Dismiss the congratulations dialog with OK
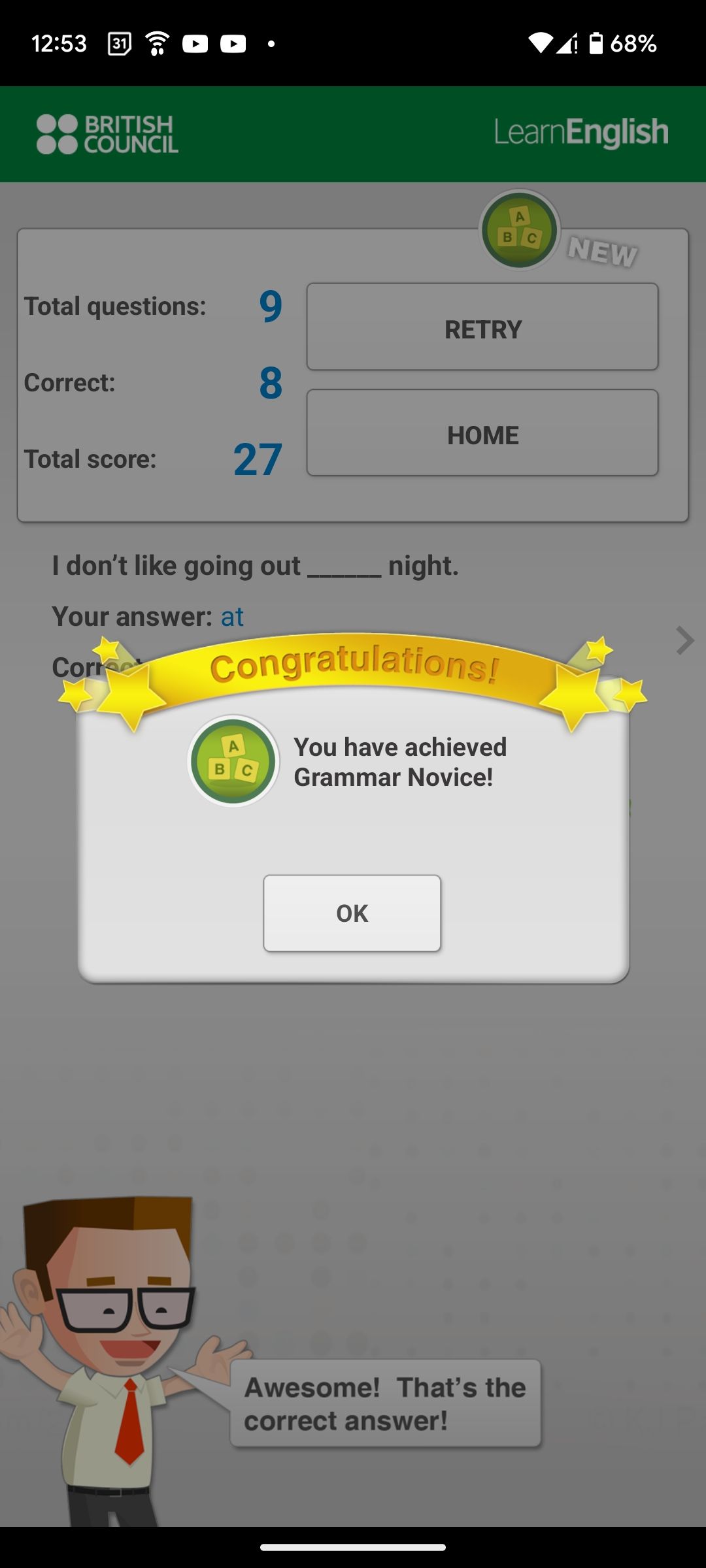Viewport: 706px width, 1568px height. click(352, 913)
